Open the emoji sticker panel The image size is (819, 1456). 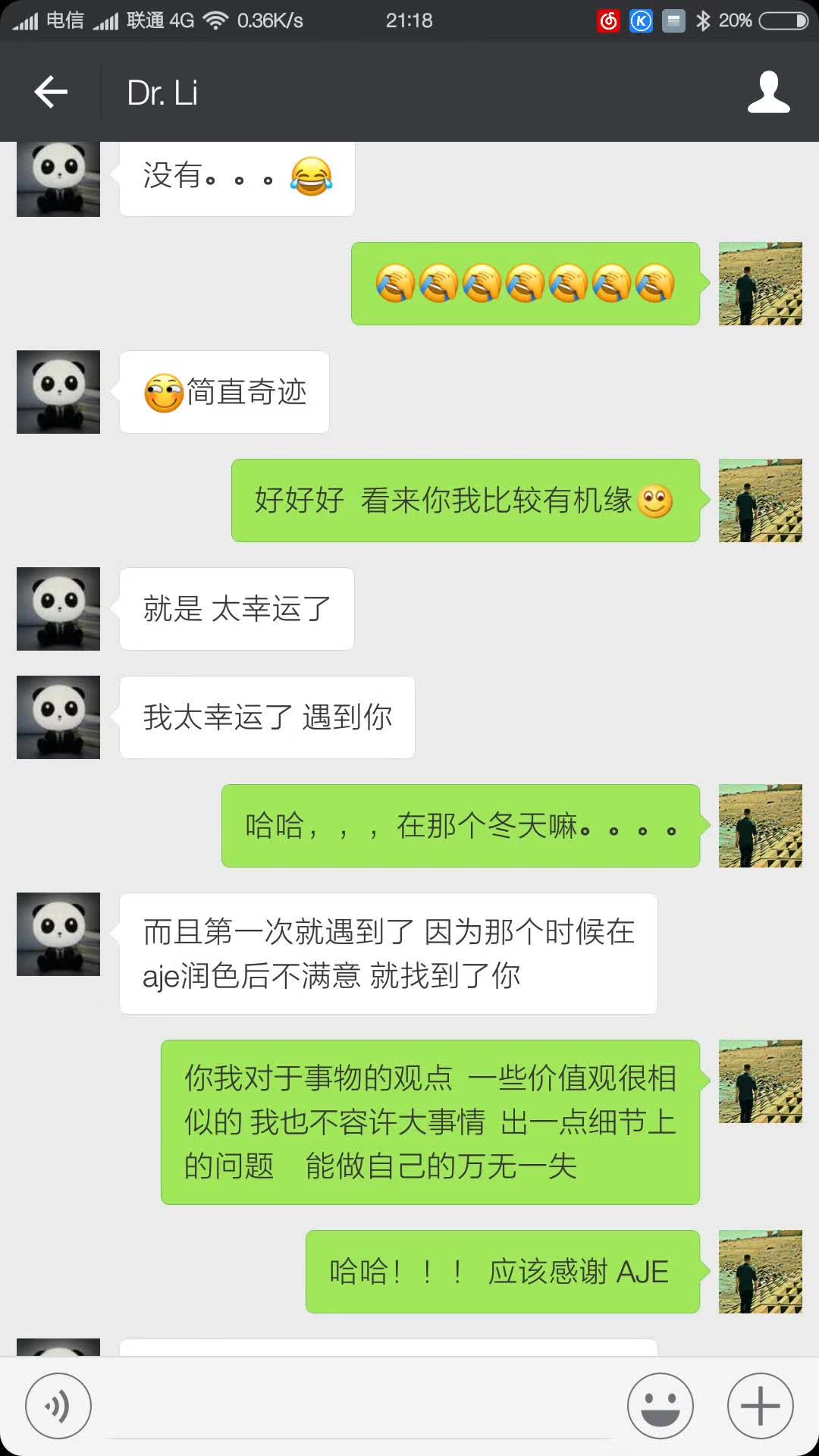tap(660, 1406)
